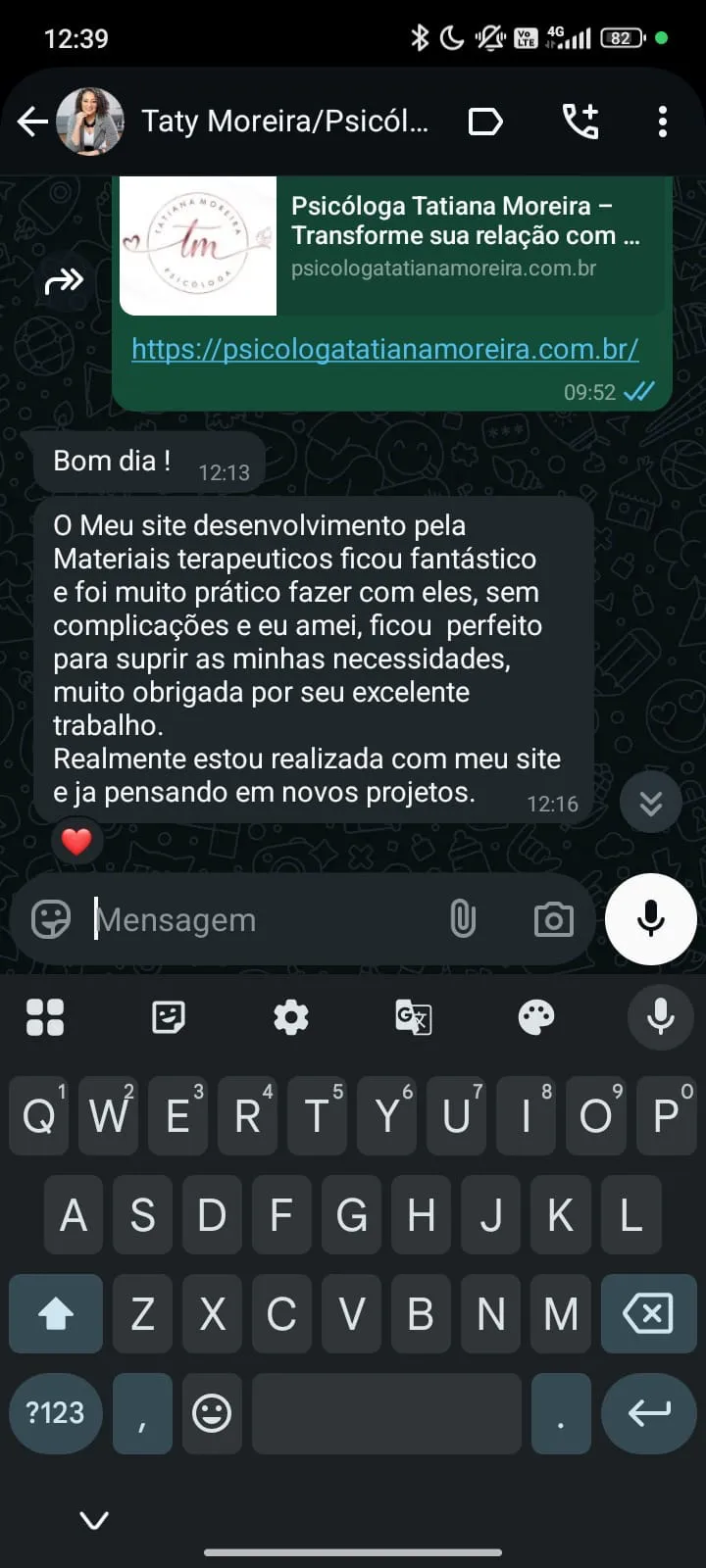The height and width of the screenshot is (1568, 706).
Task: Tap the voice message microphone button
Action: click(650, 918)
